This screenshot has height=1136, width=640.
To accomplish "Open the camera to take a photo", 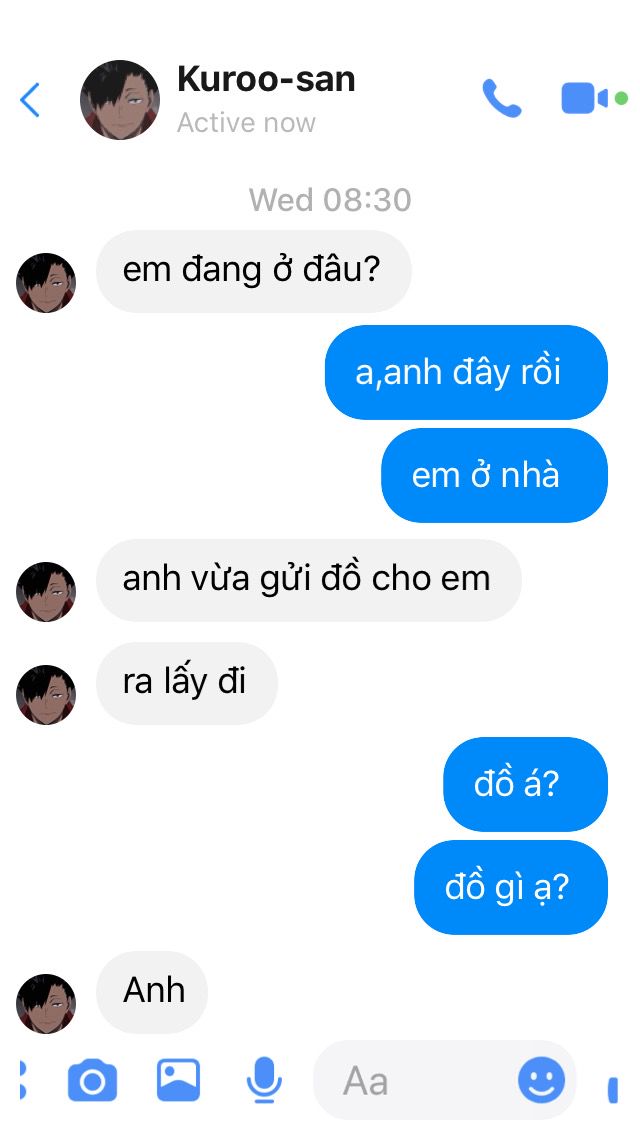I will pos(92,1081).
